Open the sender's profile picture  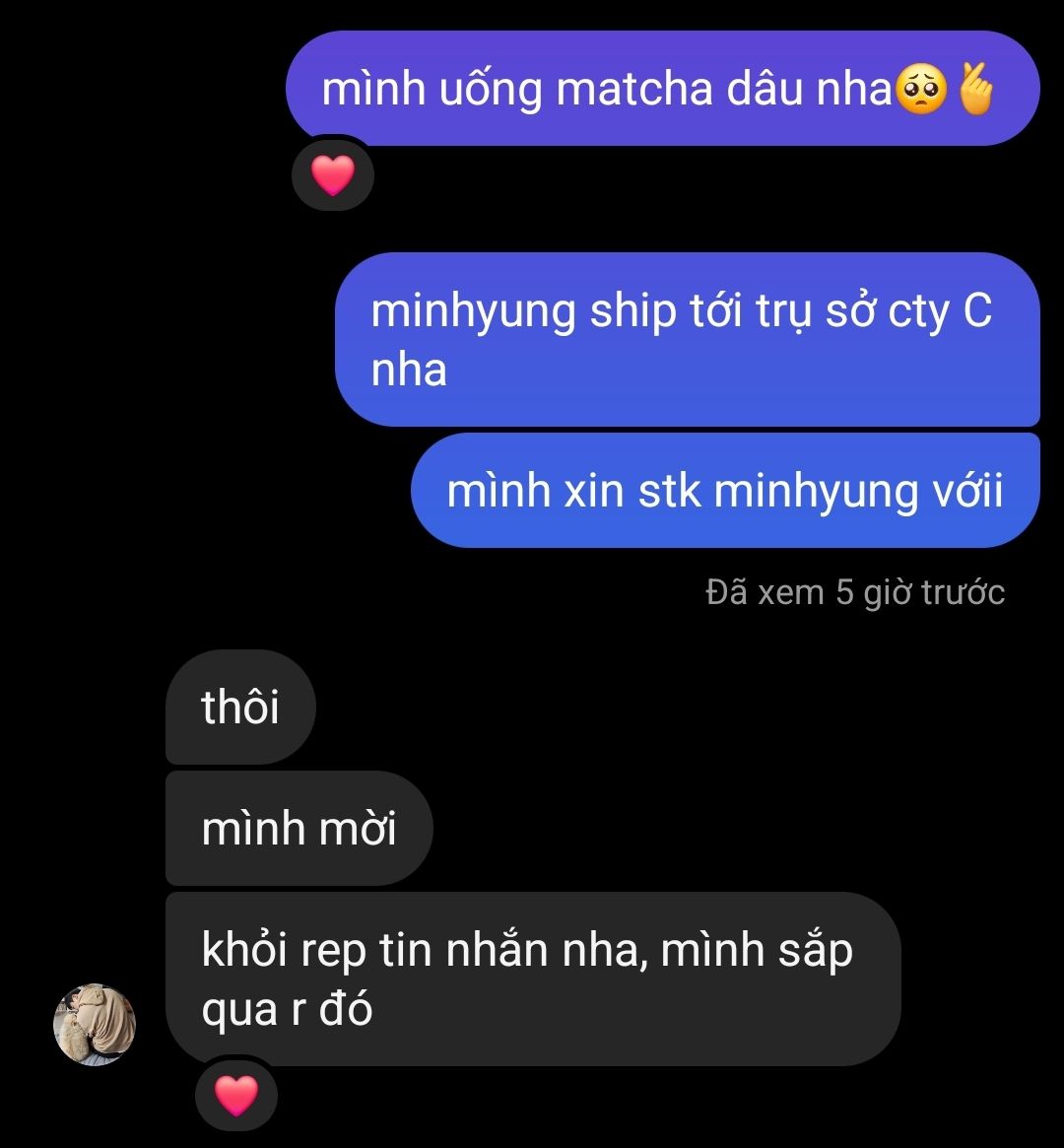click(x=95, y=1025)
